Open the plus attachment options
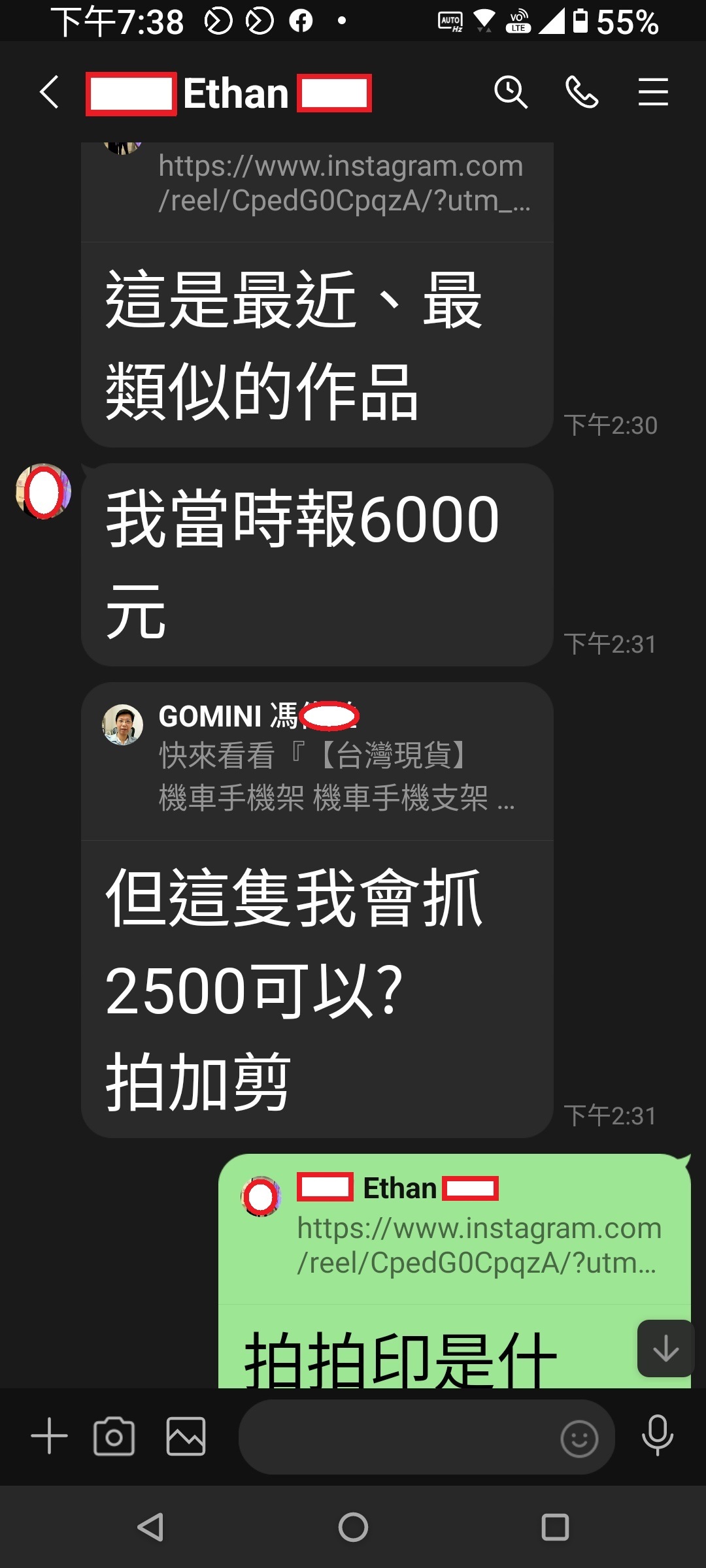Screen dimensions: 706x1568 coord(50,1436)
